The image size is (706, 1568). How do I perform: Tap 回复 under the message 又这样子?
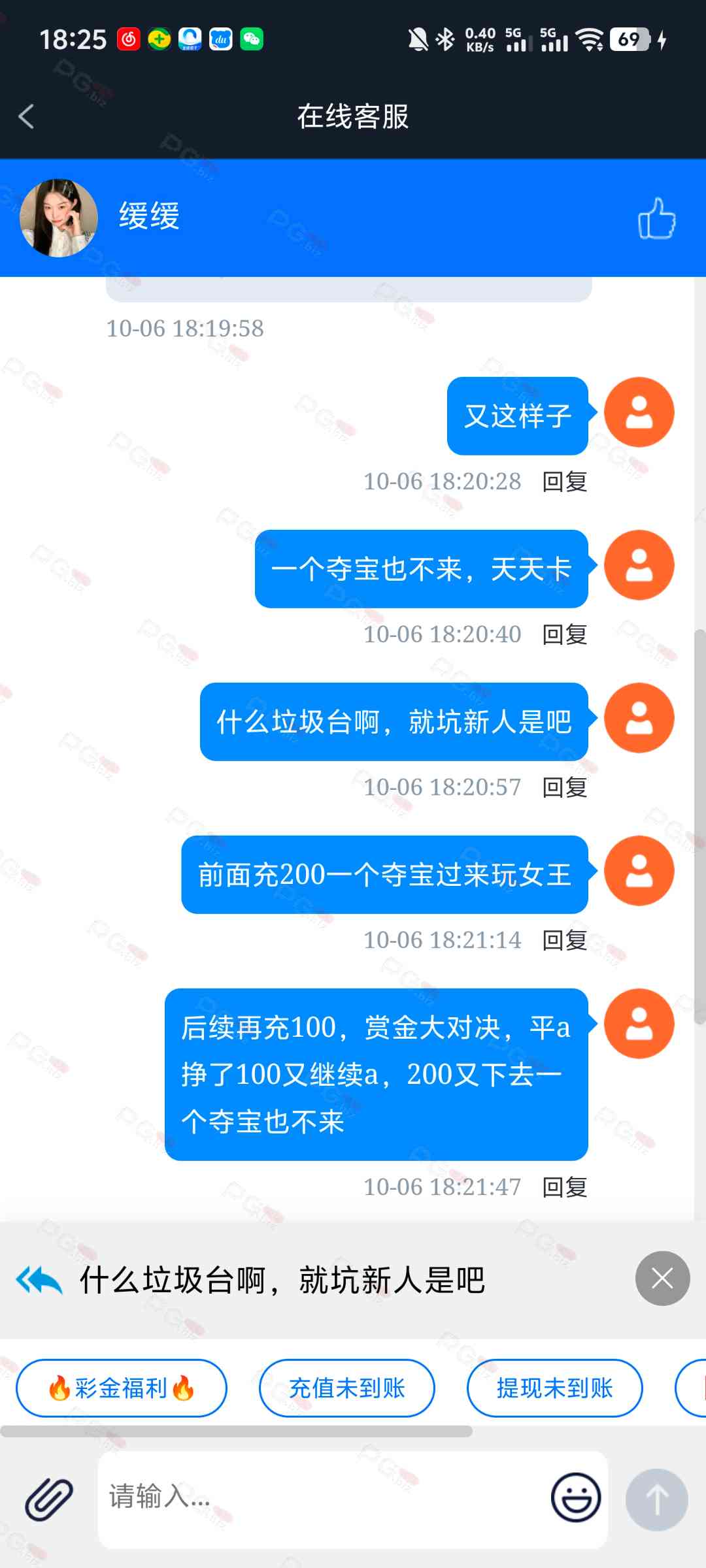pyautogui.click(x=564, y=482)
